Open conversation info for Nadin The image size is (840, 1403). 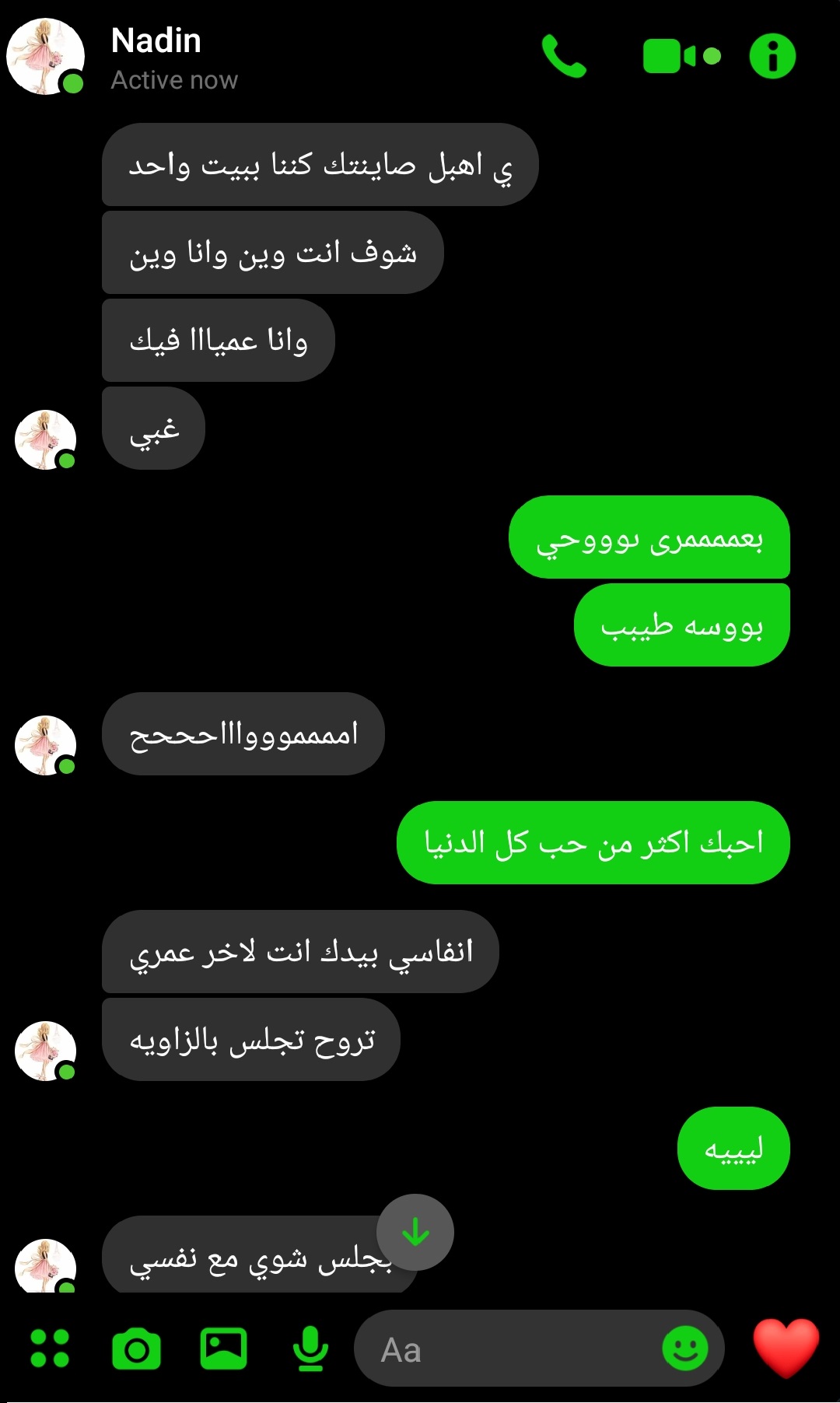click(x=772, y=56)
